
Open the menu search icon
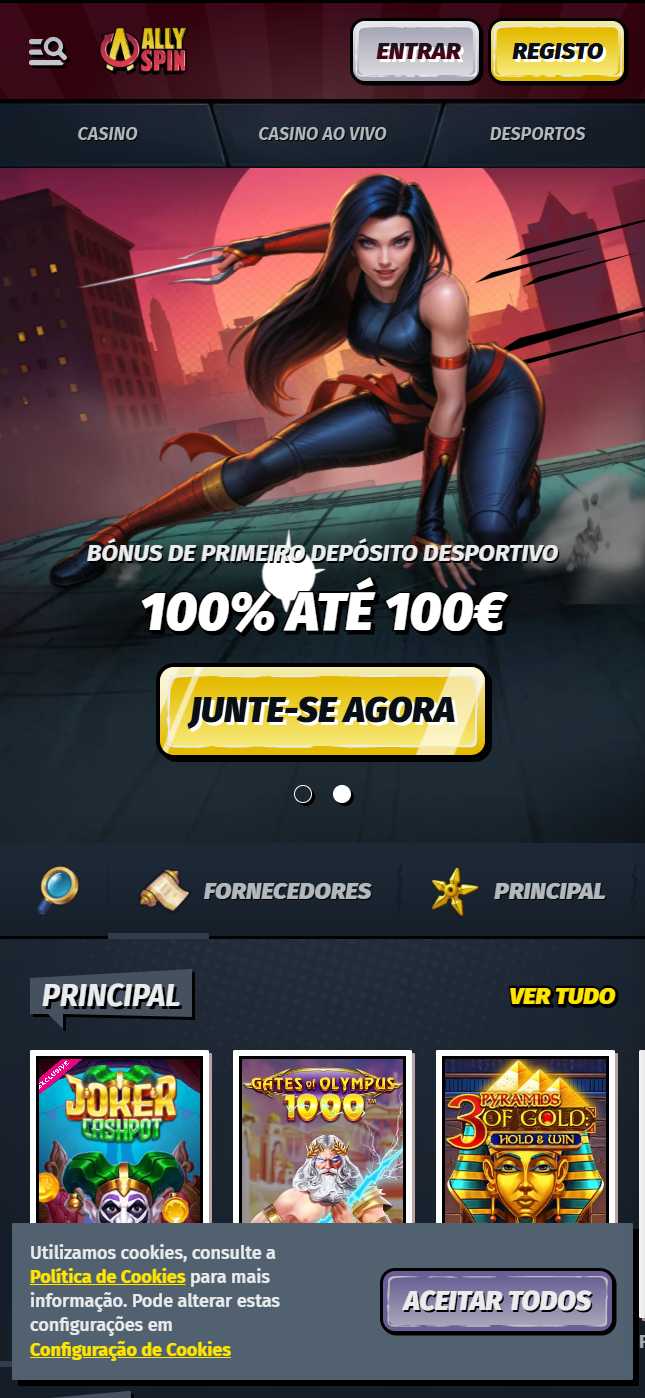tap(47, 51)
